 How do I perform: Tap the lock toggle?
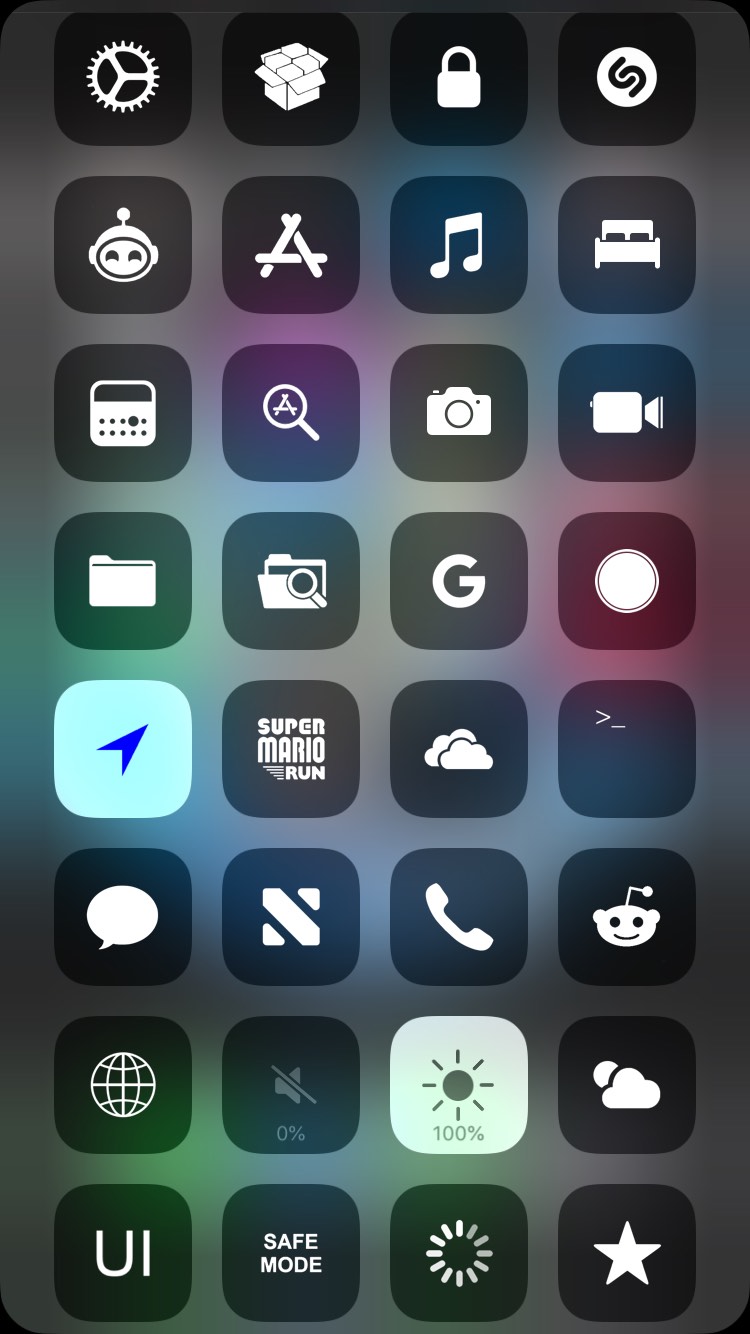[459, 77]
